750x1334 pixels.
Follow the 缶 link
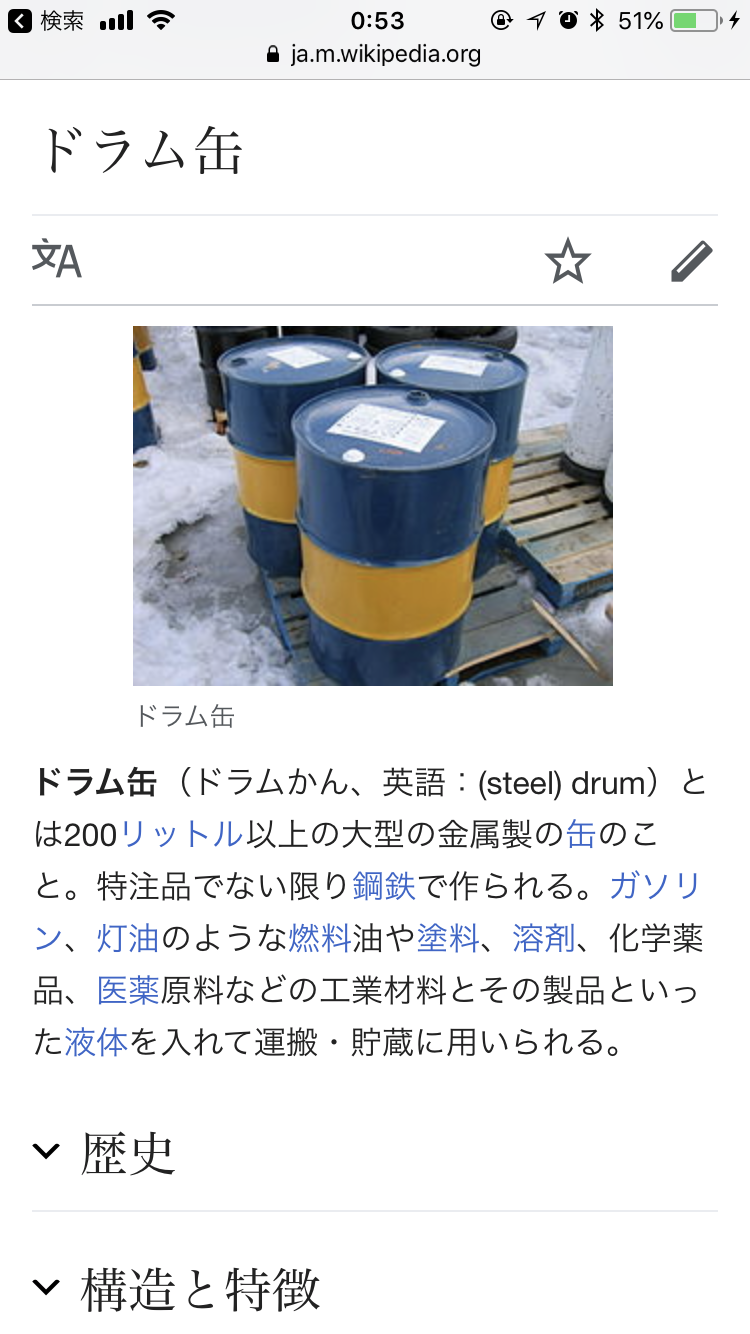[x=581, y=834]
